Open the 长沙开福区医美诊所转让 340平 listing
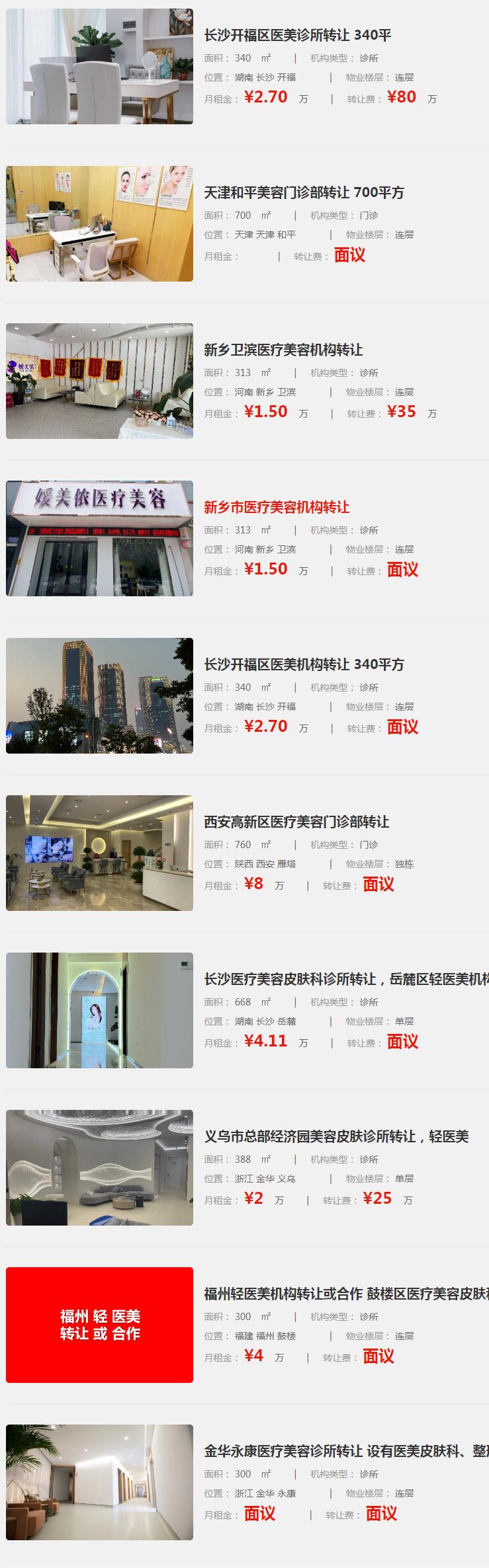The height and width of the screenshot is (1568, 489). pyautogui.click(x=298, y=35)
